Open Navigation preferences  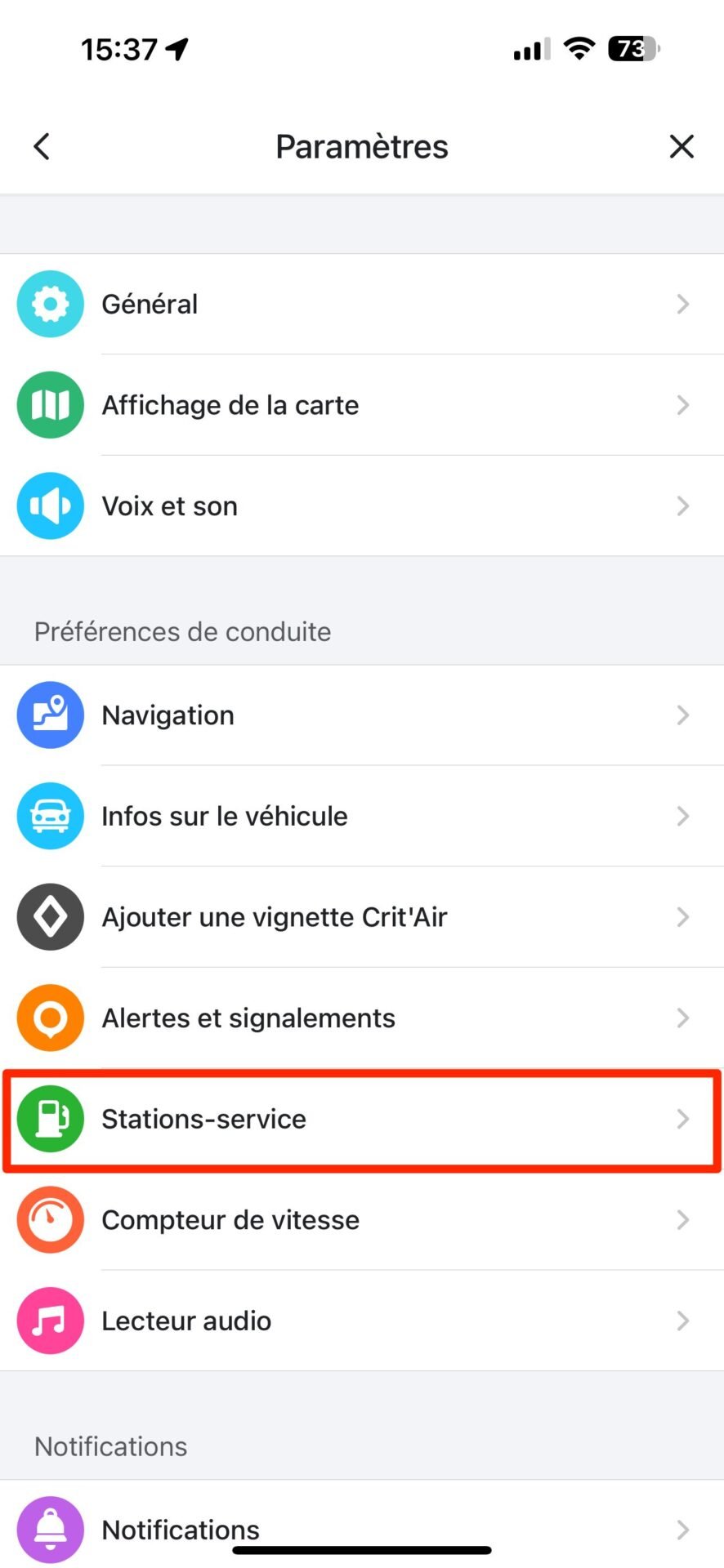click(362, 715)
